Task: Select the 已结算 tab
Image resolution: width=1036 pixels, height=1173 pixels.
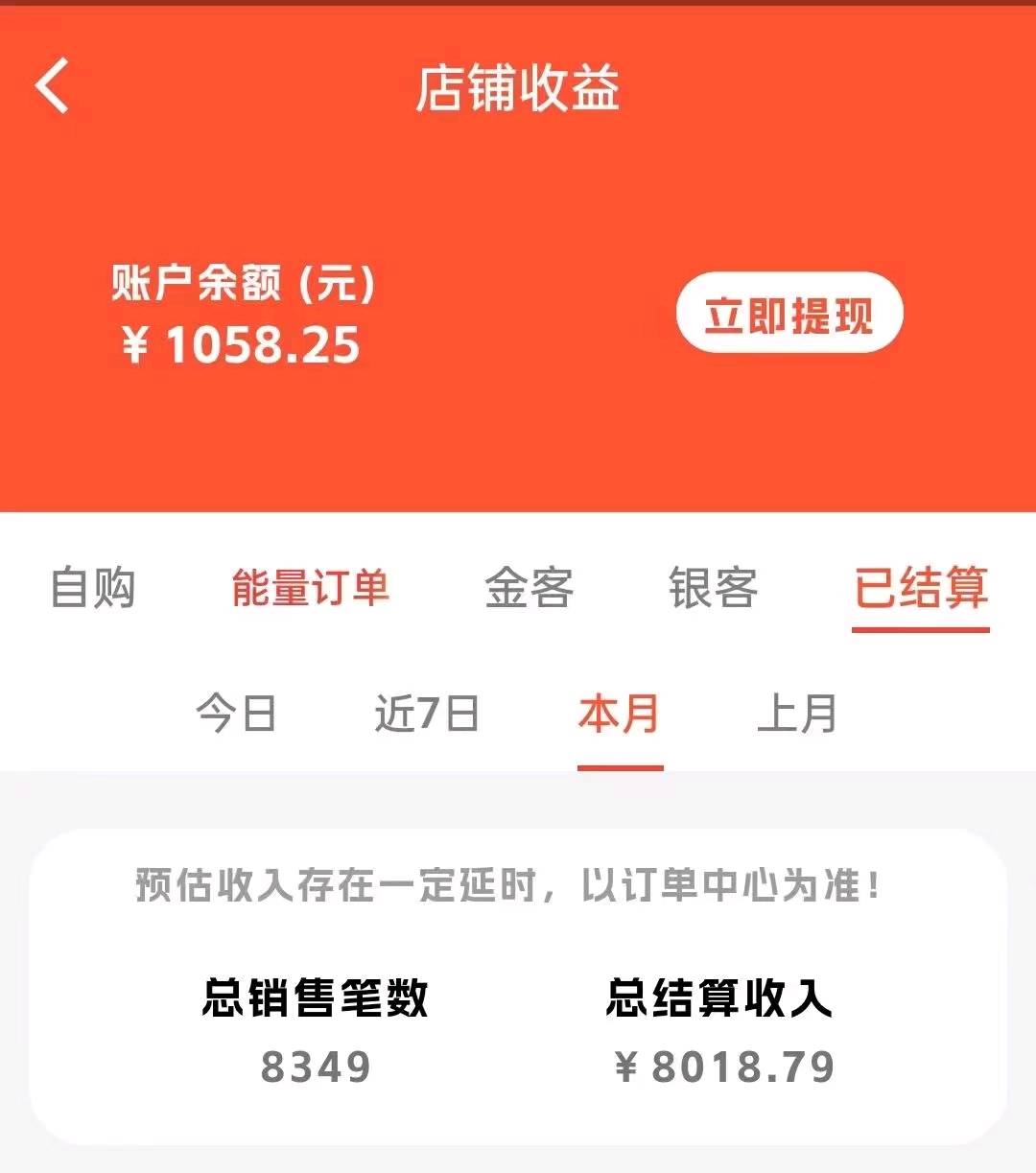Action: [x=920, y=587]
